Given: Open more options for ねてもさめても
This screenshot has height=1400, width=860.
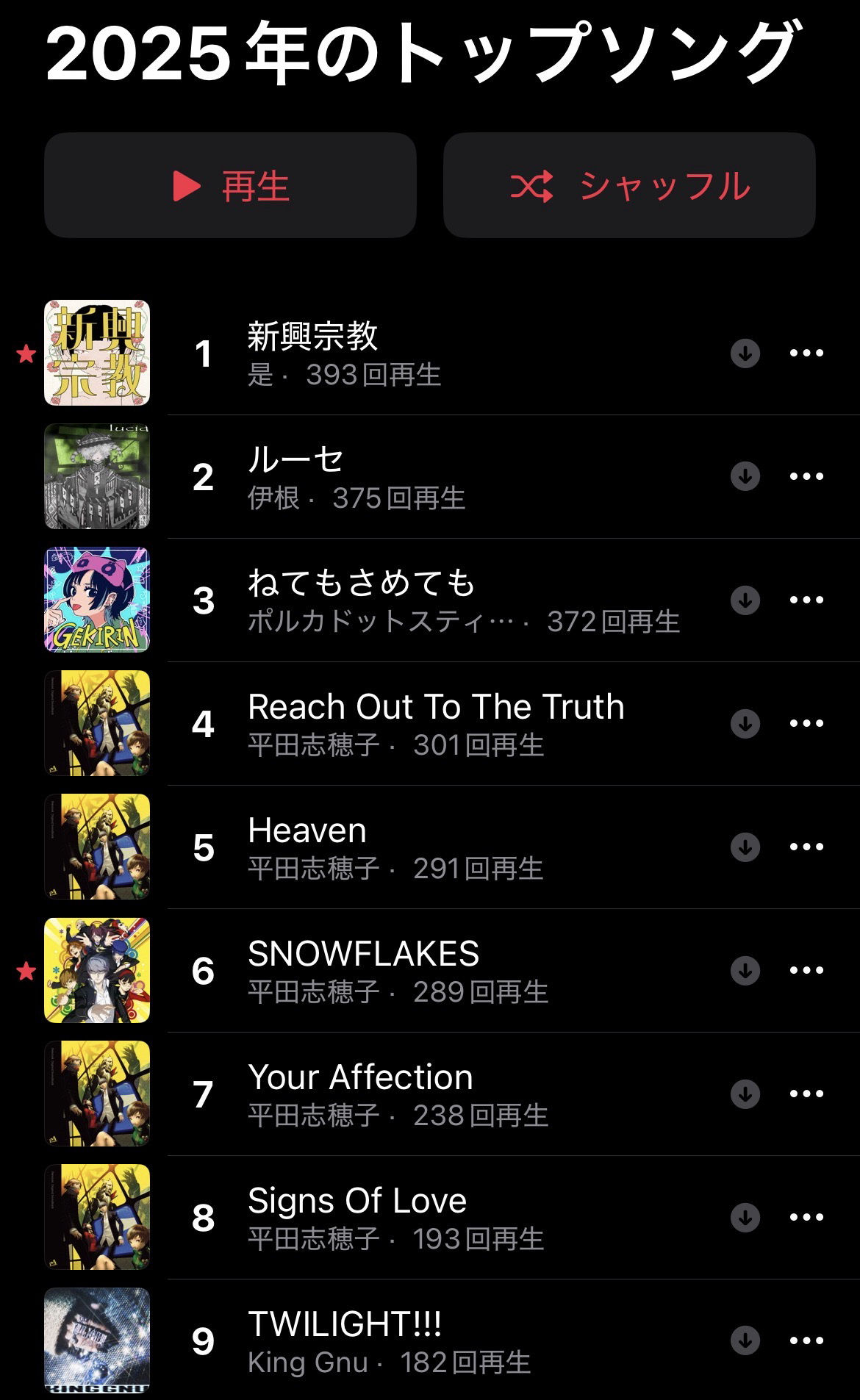Looking at the screenshot, I should (x=806, y=600).
